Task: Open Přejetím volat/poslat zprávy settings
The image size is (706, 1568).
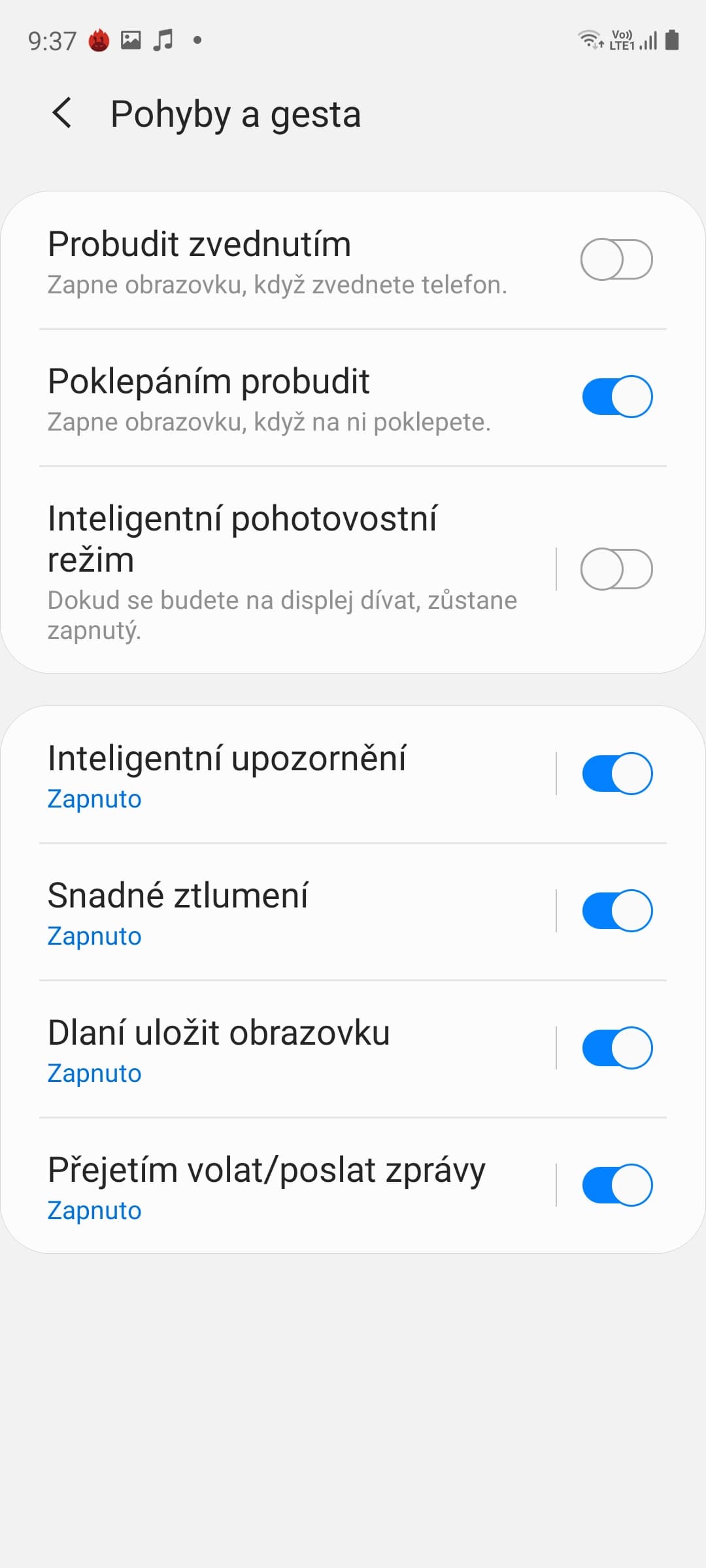Action: [x=281, y=1186]
